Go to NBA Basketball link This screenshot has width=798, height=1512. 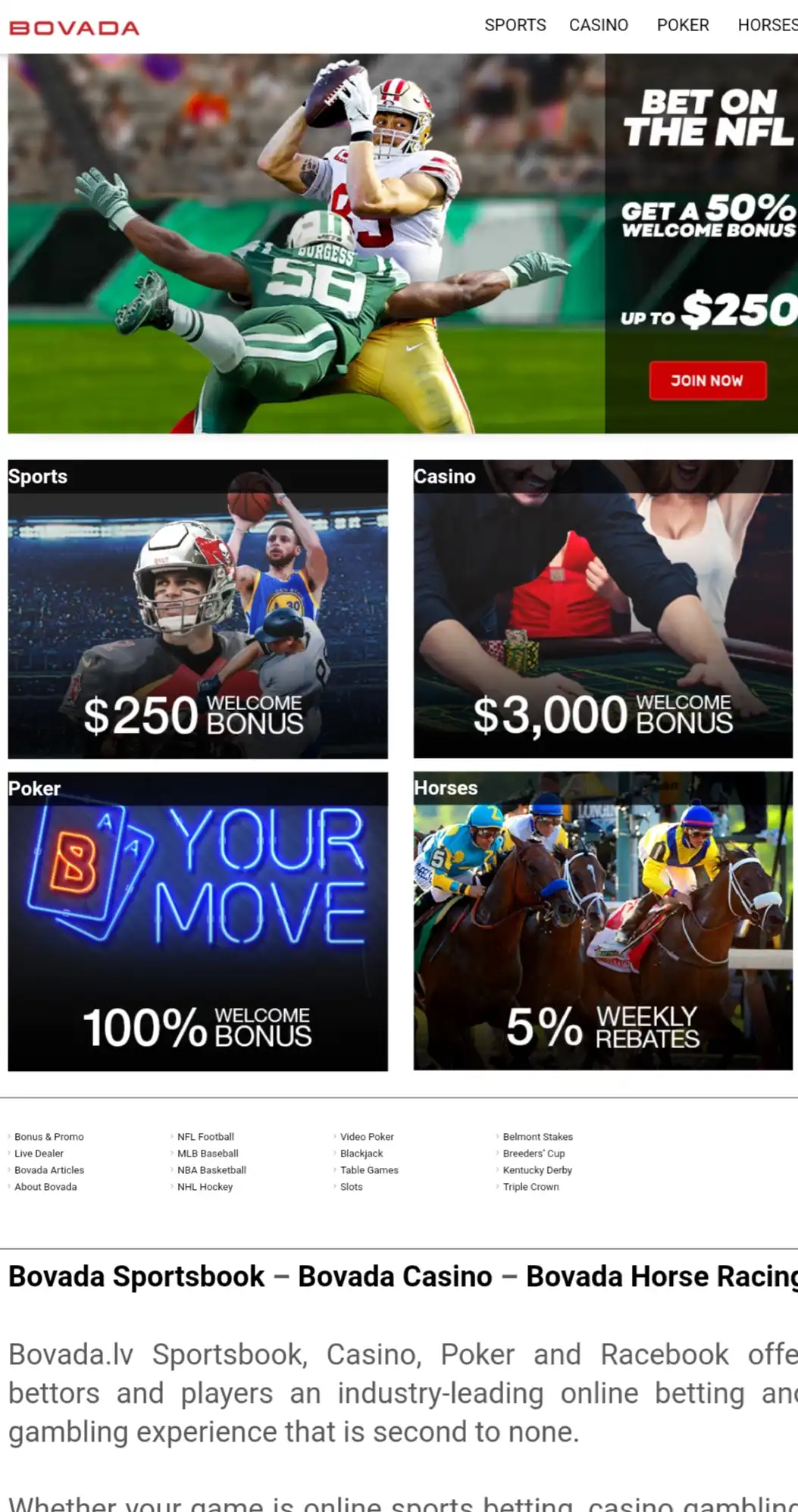[211, 1169]
